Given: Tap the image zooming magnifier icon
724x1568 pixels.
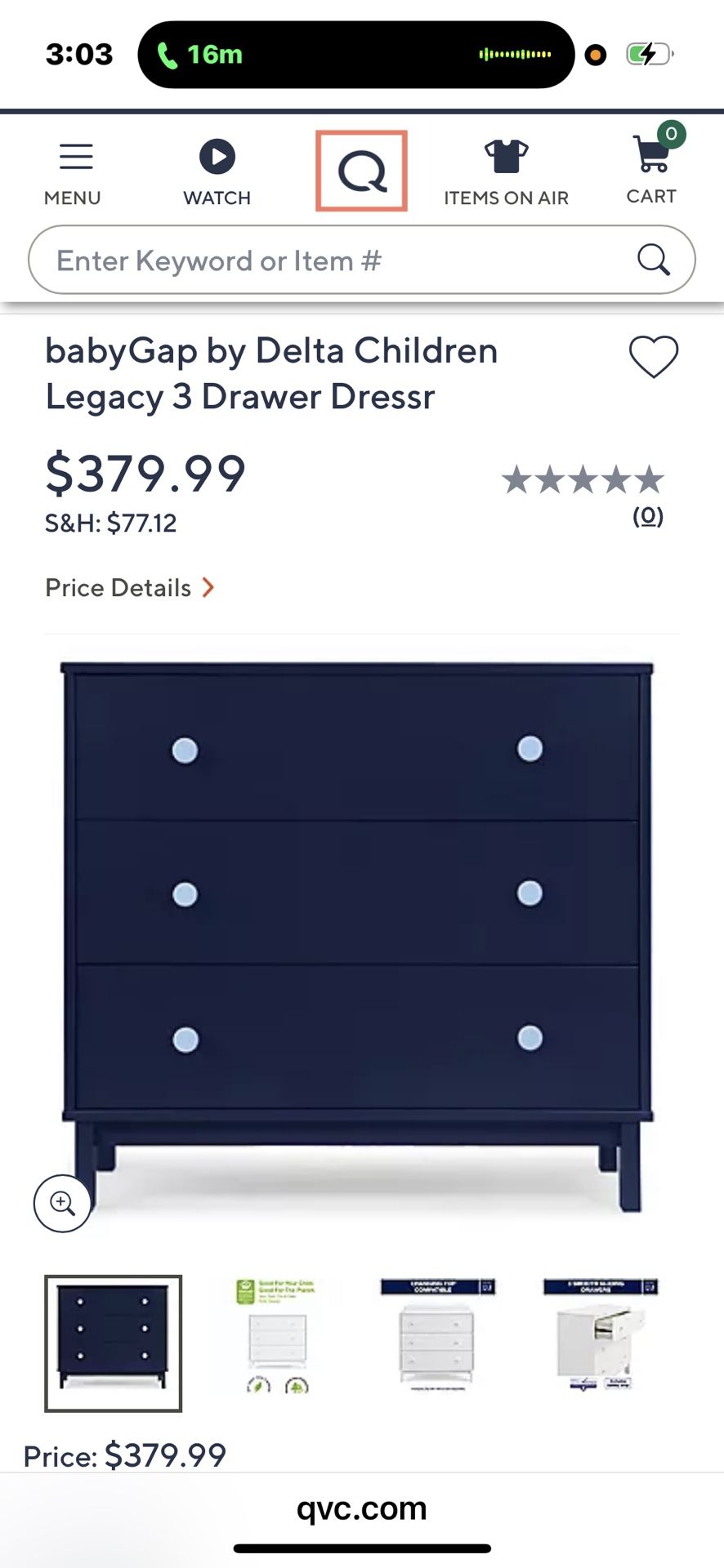Looking at the screenshot, I should pos(62,1203).
